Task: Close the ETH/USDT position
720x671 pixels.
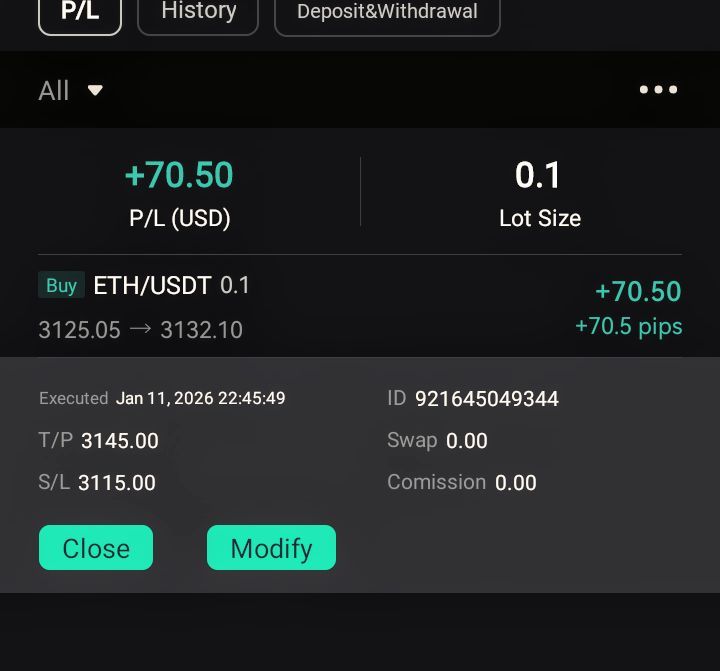Action: [x=96, y=548]
